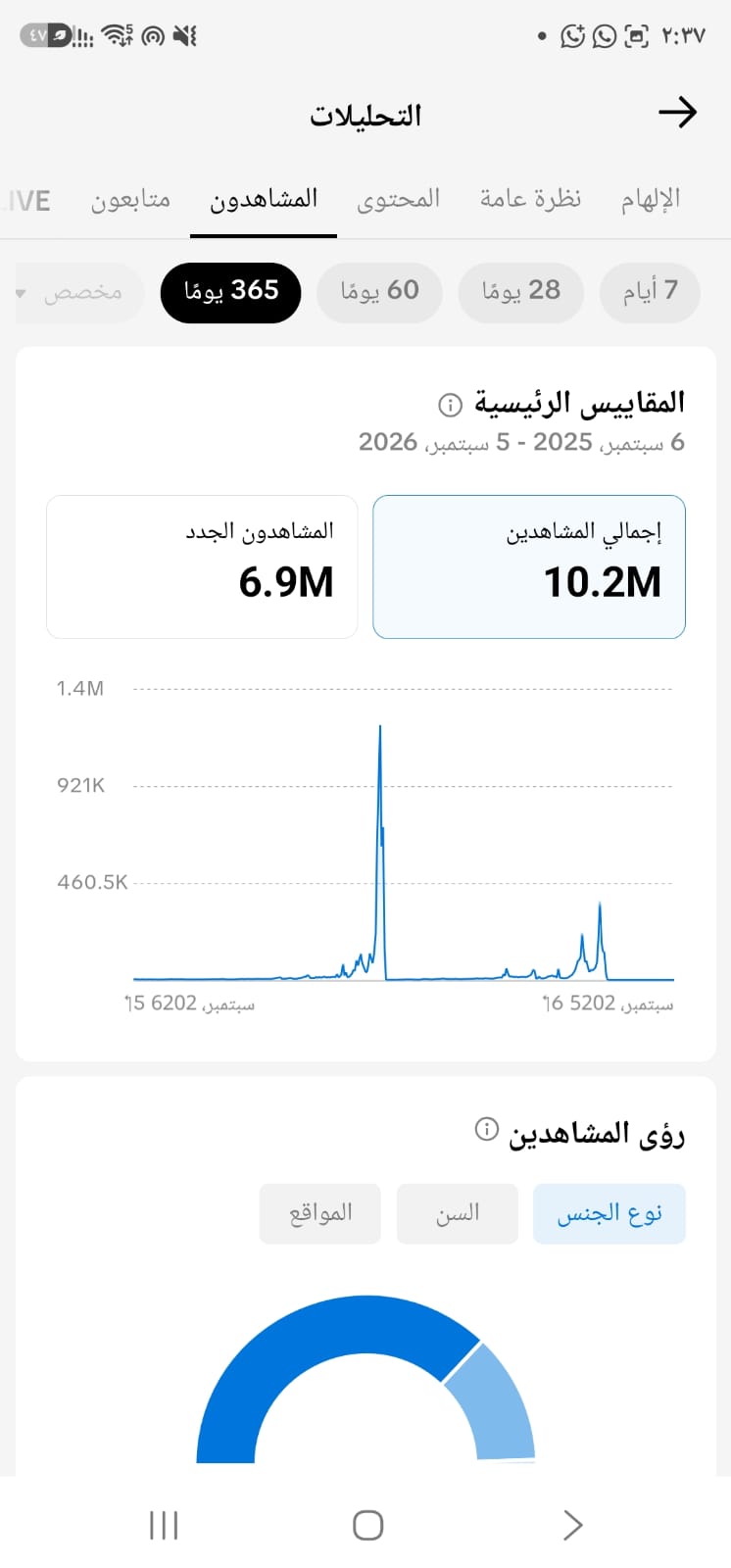The image size is (731, 1568).
Task: Show info for رؤى المشاهدين
Action: (x=487, y=1129)
